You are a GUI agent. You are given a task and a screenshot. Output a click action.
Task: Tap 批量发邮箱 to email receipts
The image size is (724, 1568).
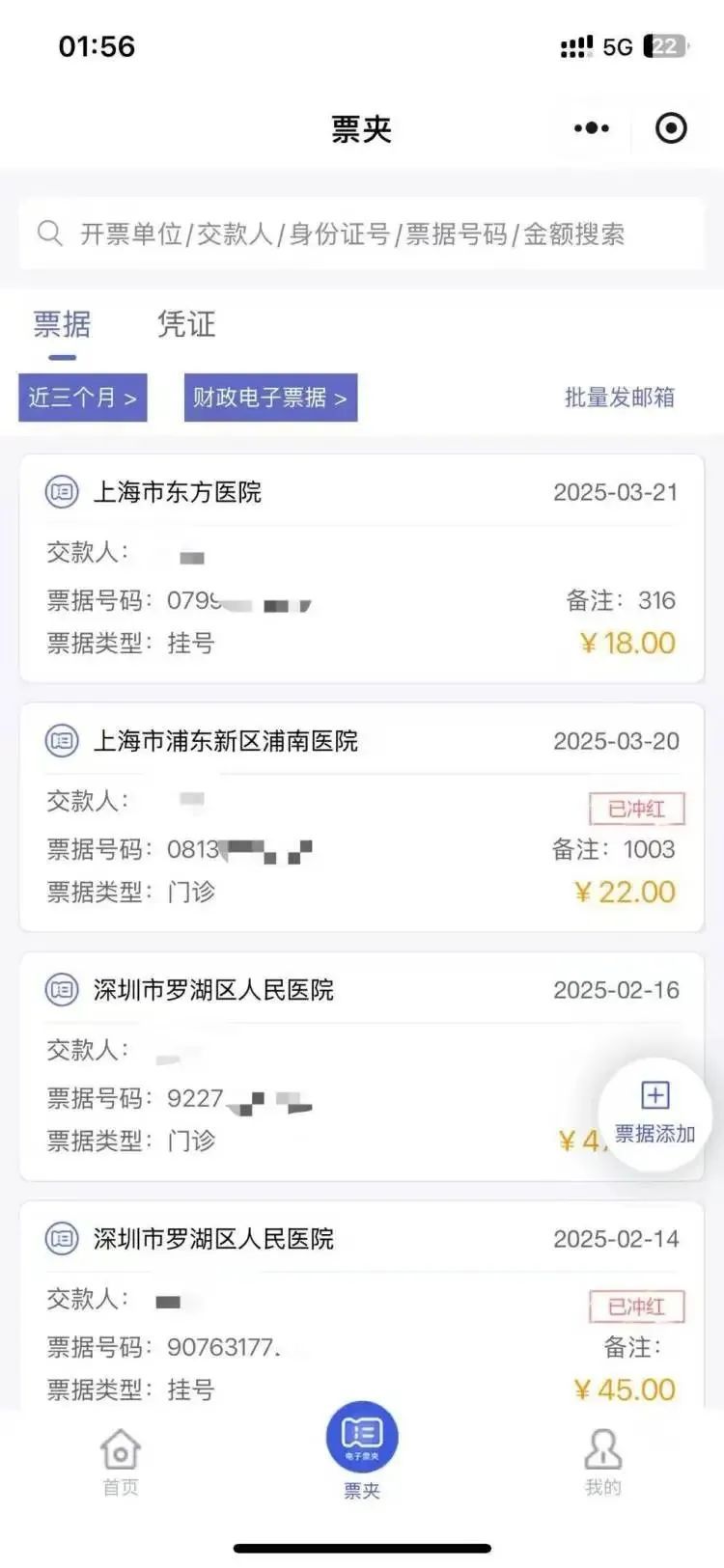[619, 398]
